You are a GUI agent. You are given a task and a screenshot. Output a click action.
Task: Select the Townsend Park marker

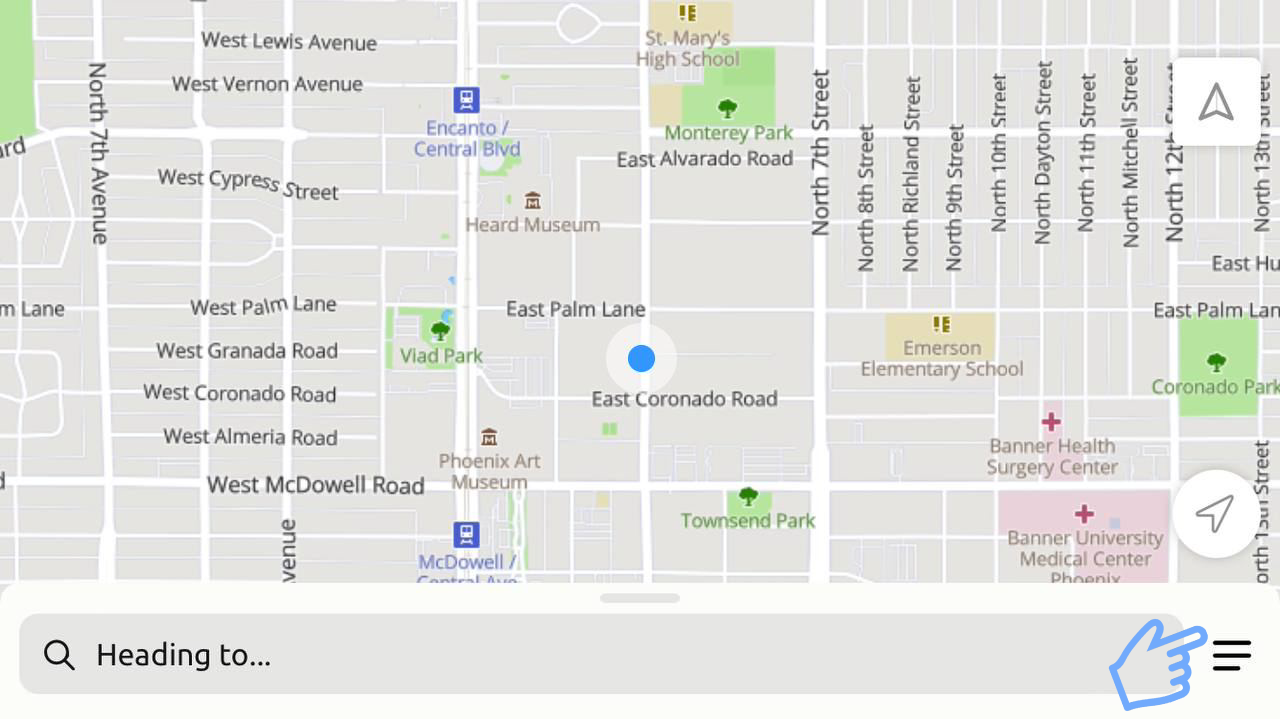[x=748, y=496]
